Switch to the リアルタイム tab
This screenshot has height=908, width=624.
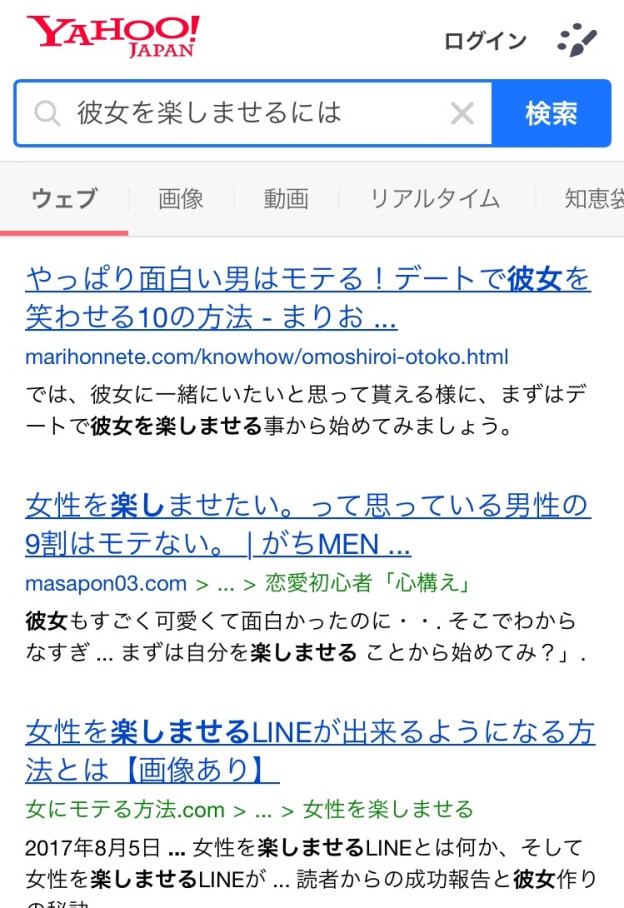[434, 199]
